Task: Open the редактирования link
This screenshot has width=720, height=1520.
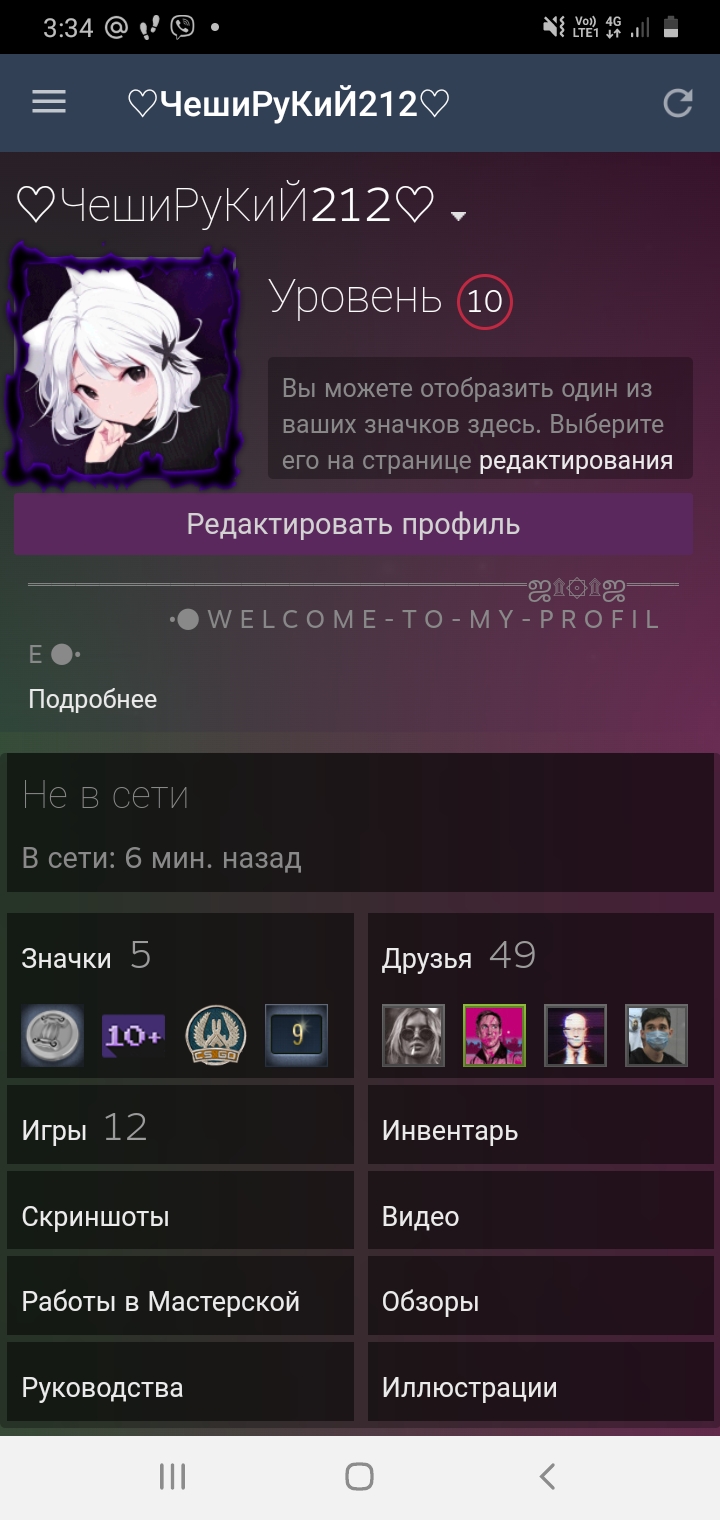Action: [x=576, y=461]
